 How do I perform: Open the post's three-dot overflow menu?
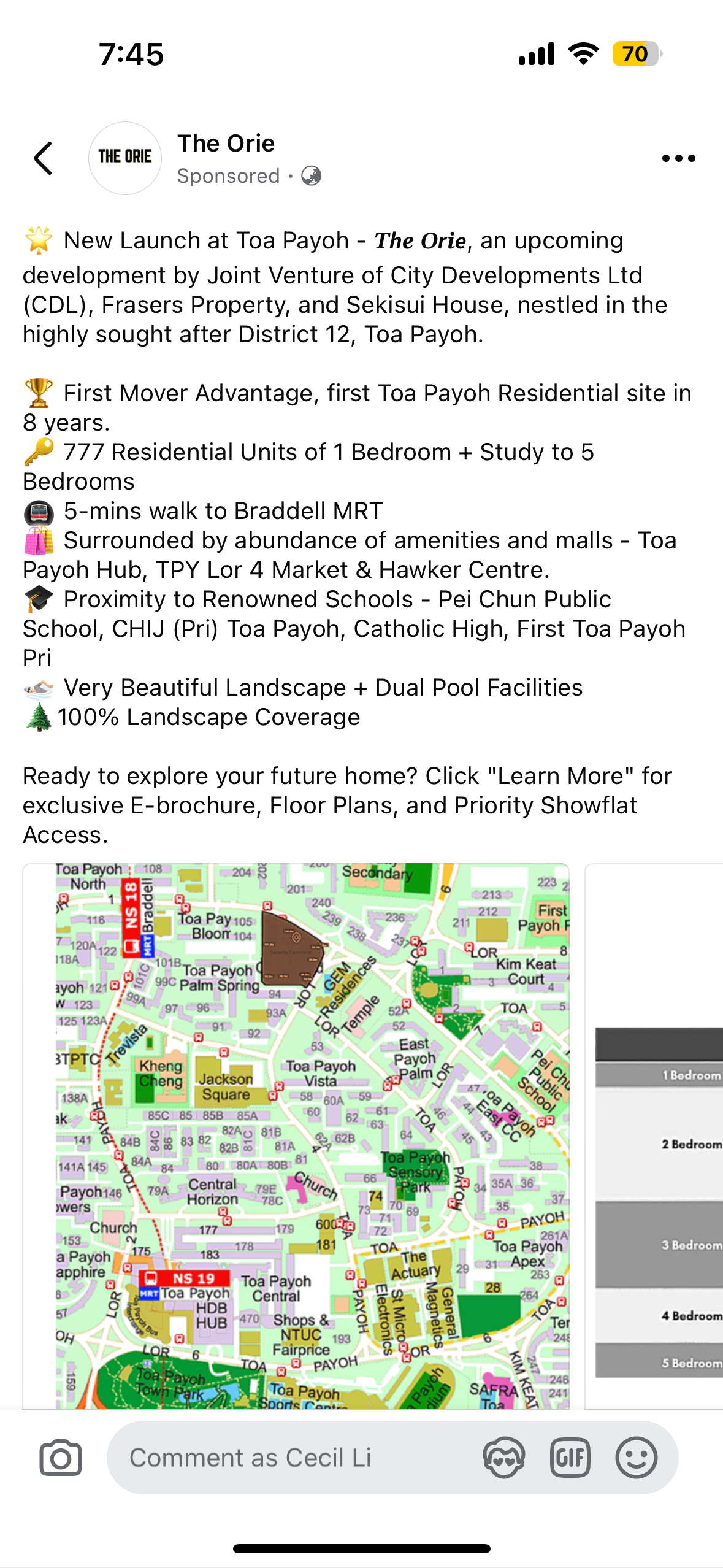click(678, 158)
